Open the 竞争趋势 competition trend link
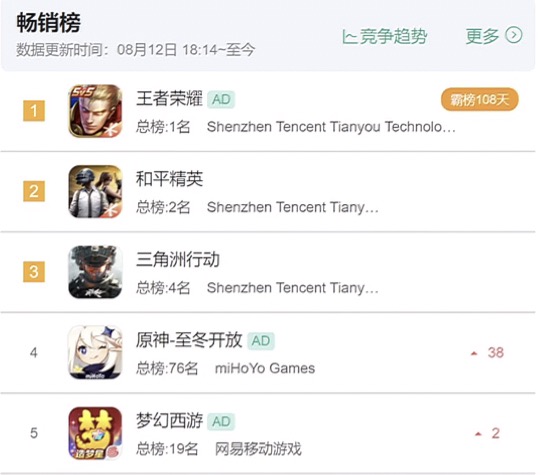558x475 pixels. (x=384, y=36)
